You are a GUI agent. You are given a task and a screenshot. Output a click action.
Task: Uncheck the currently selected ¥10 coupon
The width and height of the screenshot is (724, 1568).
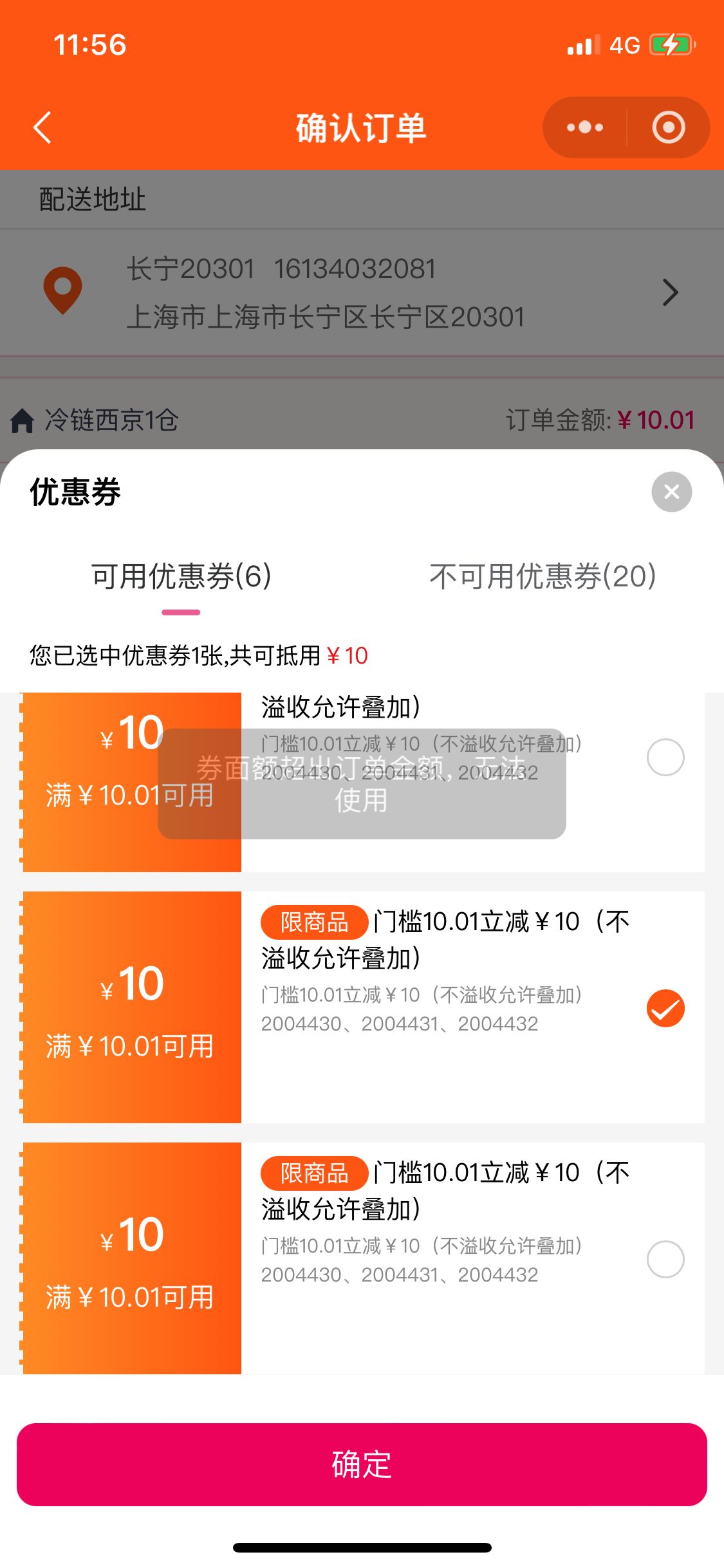(x=665, y=1008)
